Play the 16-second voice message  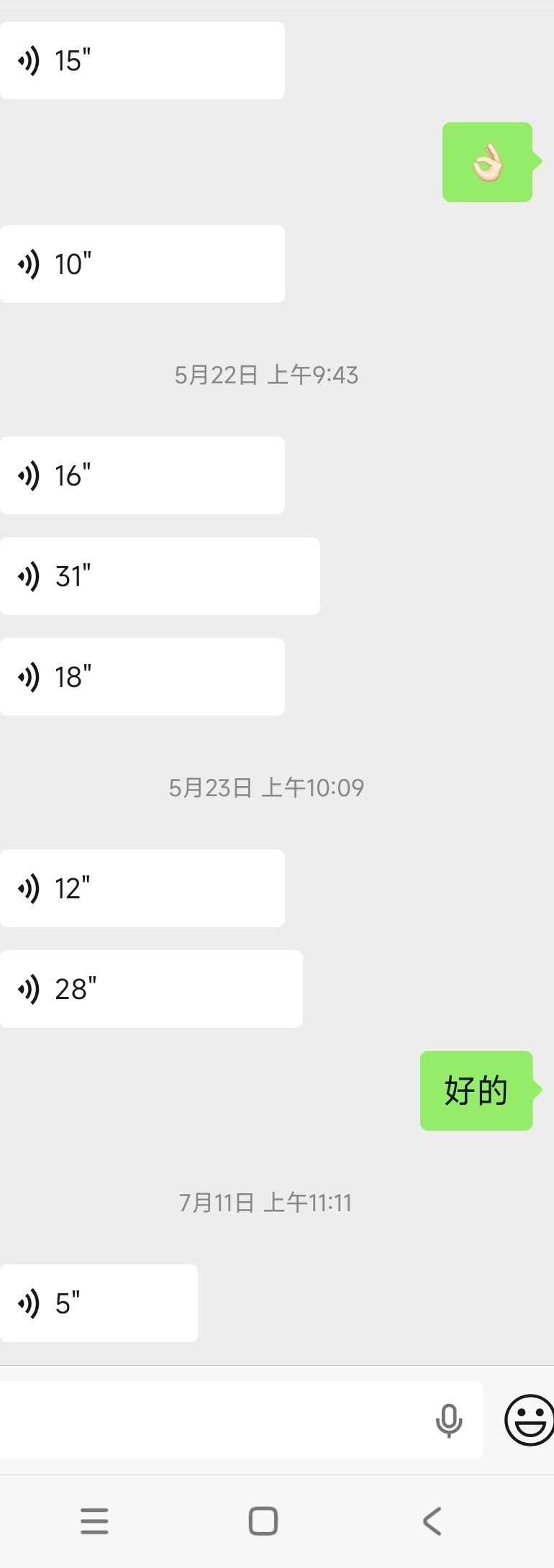142,475
